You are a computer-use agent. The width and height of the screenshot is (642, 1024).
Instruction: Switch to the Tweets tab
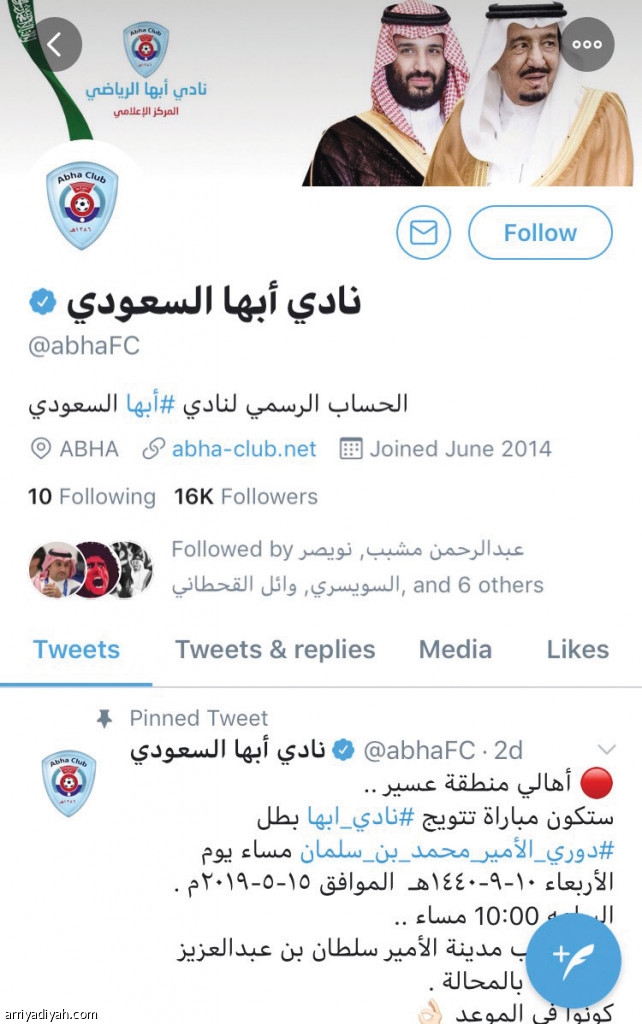click(76, 650)
